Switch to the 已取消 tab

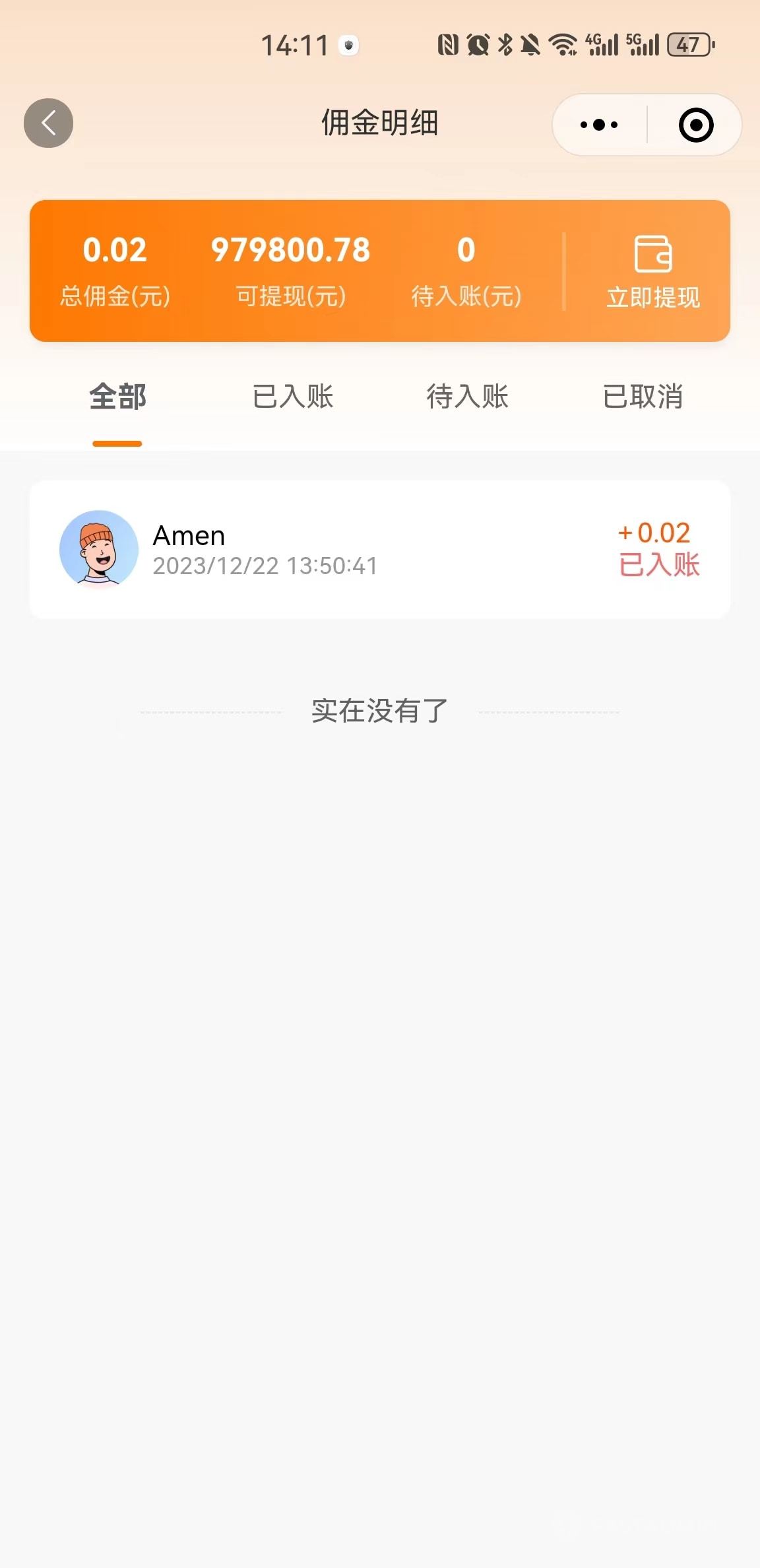point(643,397)
